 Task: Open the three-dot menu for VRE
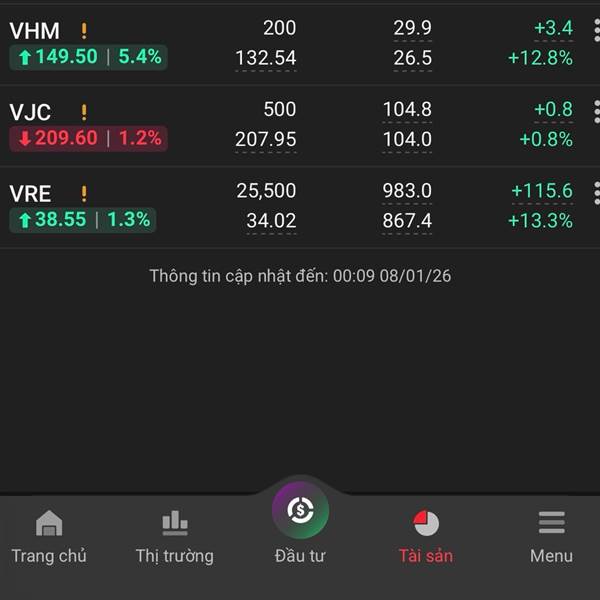(596, 192)
